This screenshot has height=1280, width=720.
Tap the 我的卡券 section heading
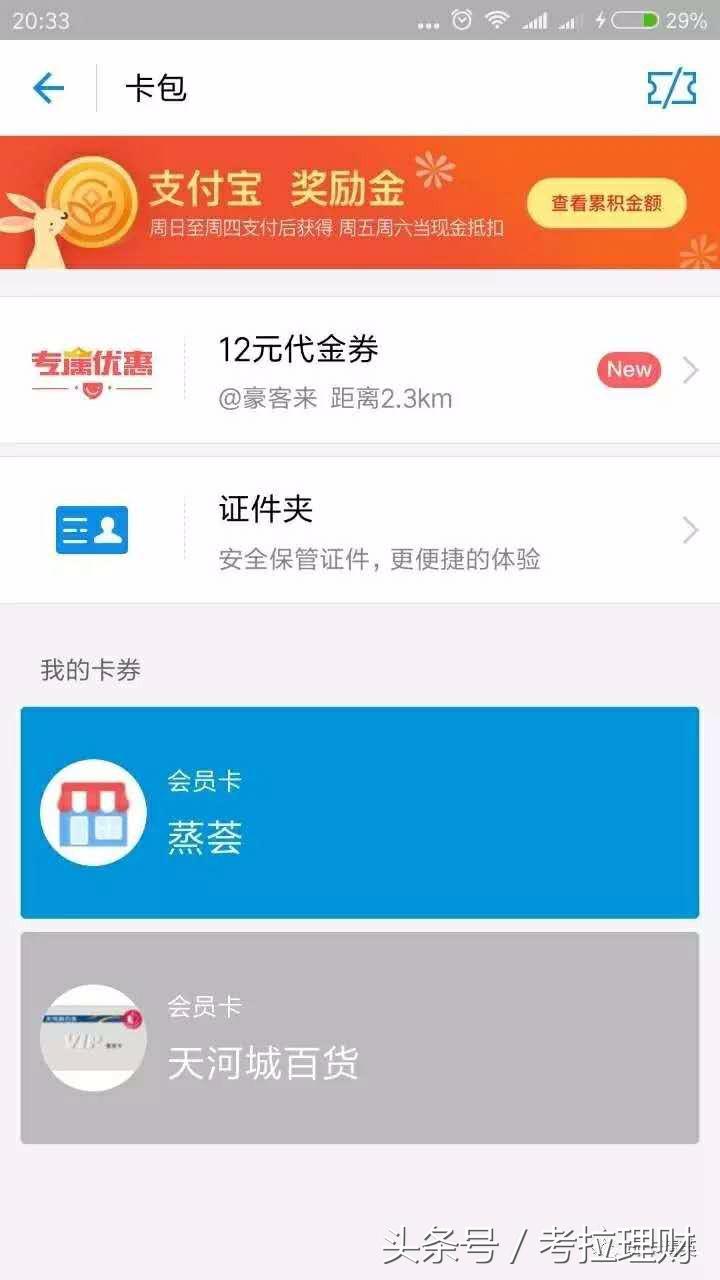[92, 668]
